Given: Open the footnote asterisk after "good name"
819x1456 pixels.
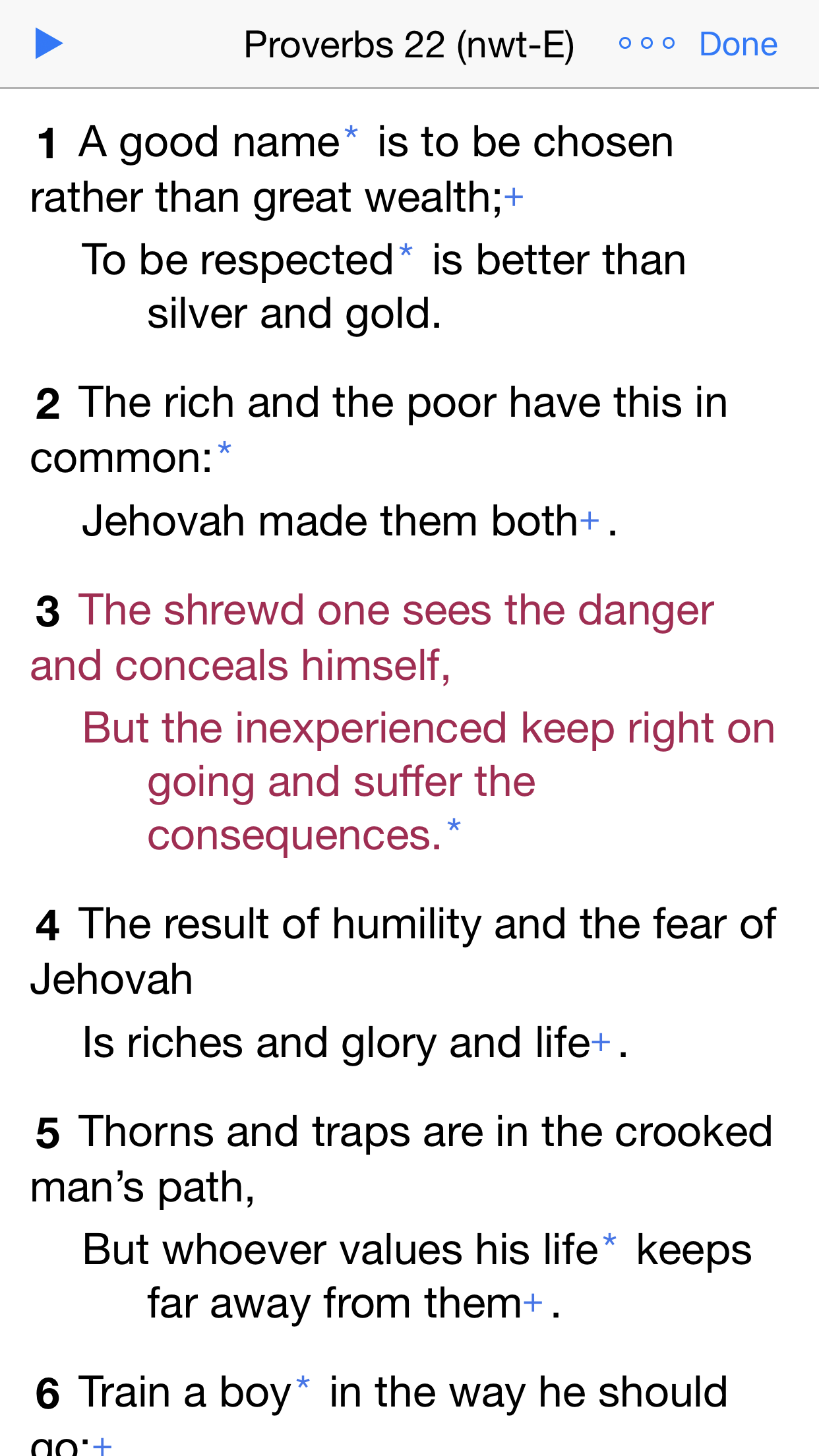Looking at the screenshot, I should (x=351, y=134).
